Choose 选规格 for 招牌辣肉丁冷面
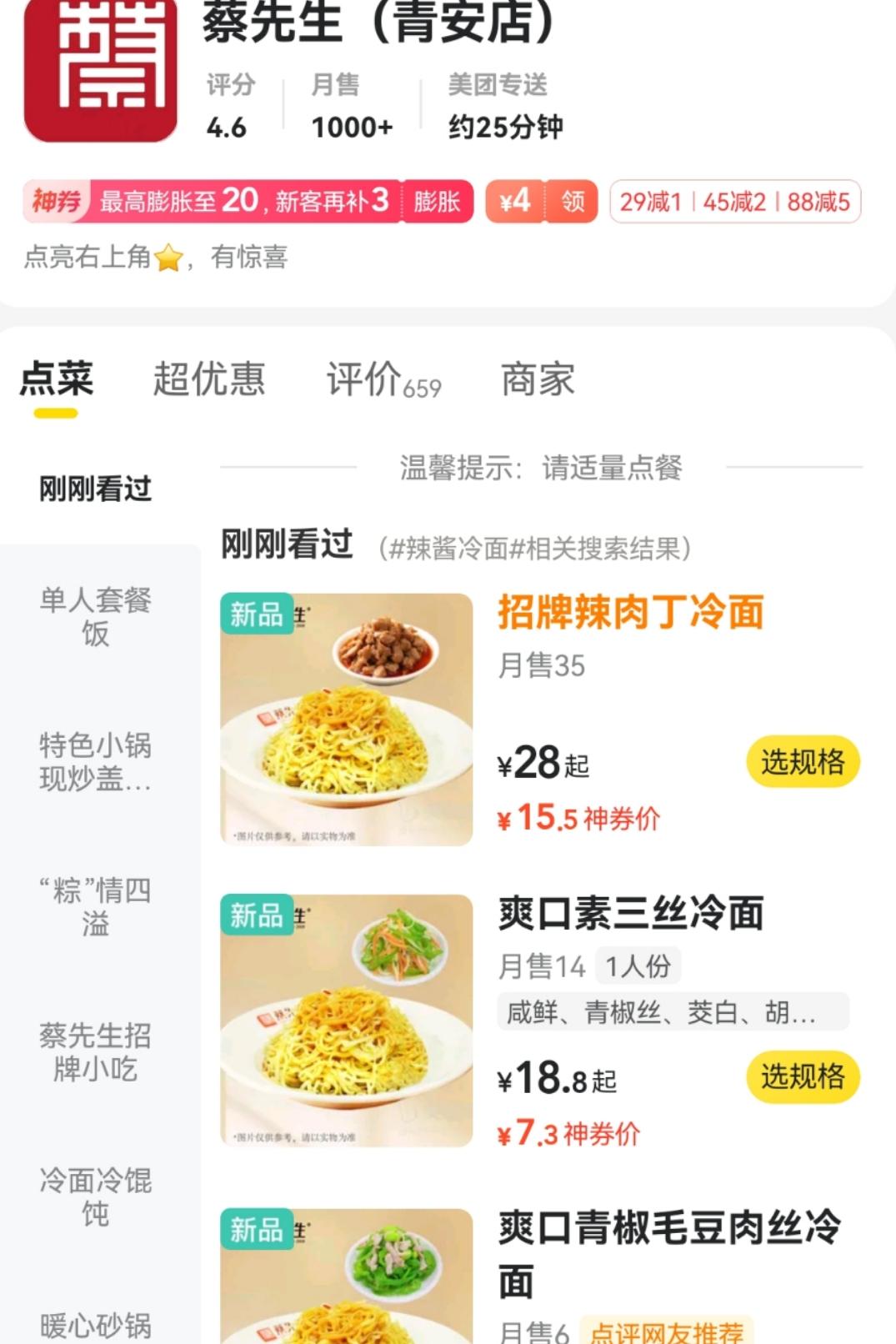The height and width of the screenshot is (1344, 896). point(802,762)
